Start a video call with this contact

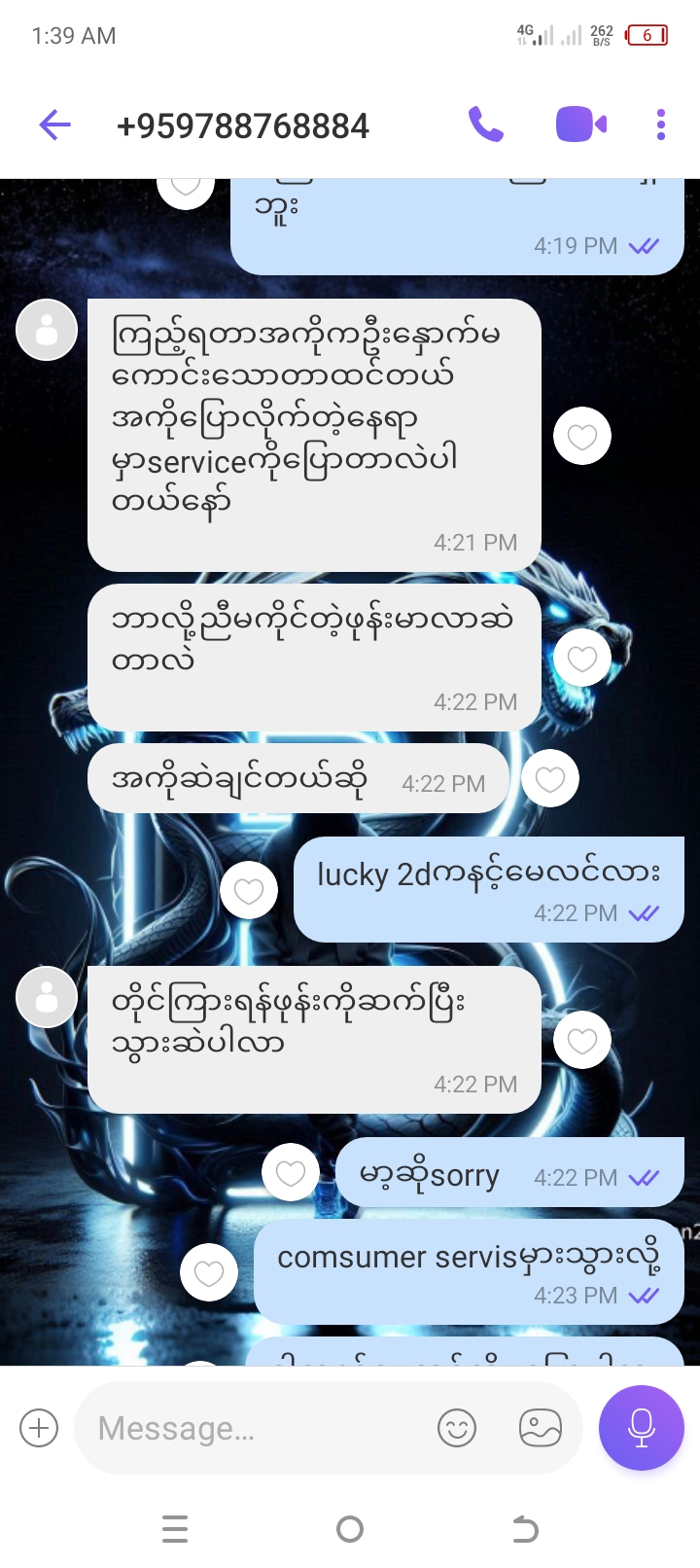580,125
